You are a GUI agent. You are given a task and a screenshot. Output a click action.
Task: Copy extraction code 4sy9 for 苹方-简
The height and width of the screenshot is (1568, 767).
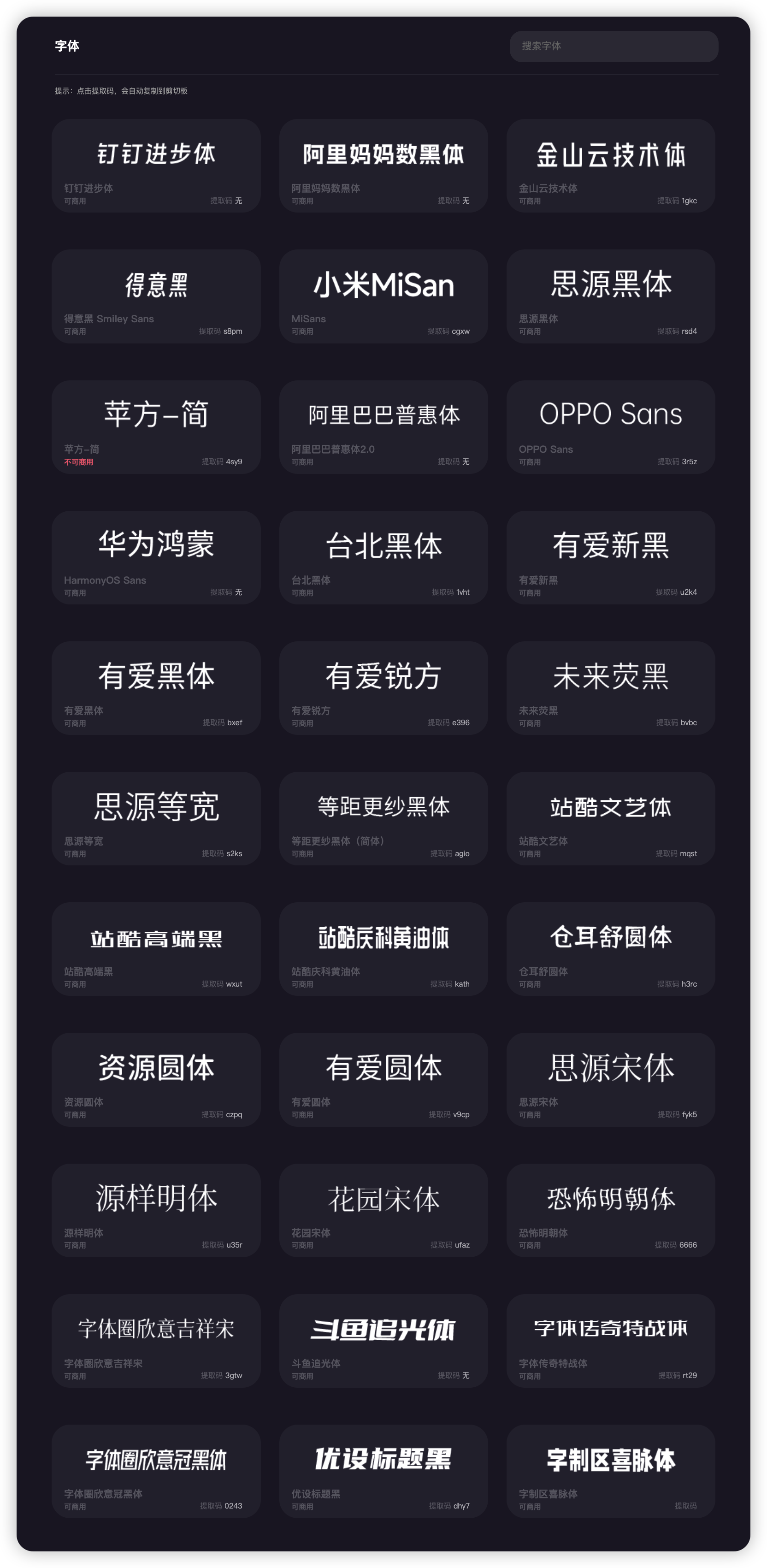click(222, 462)
